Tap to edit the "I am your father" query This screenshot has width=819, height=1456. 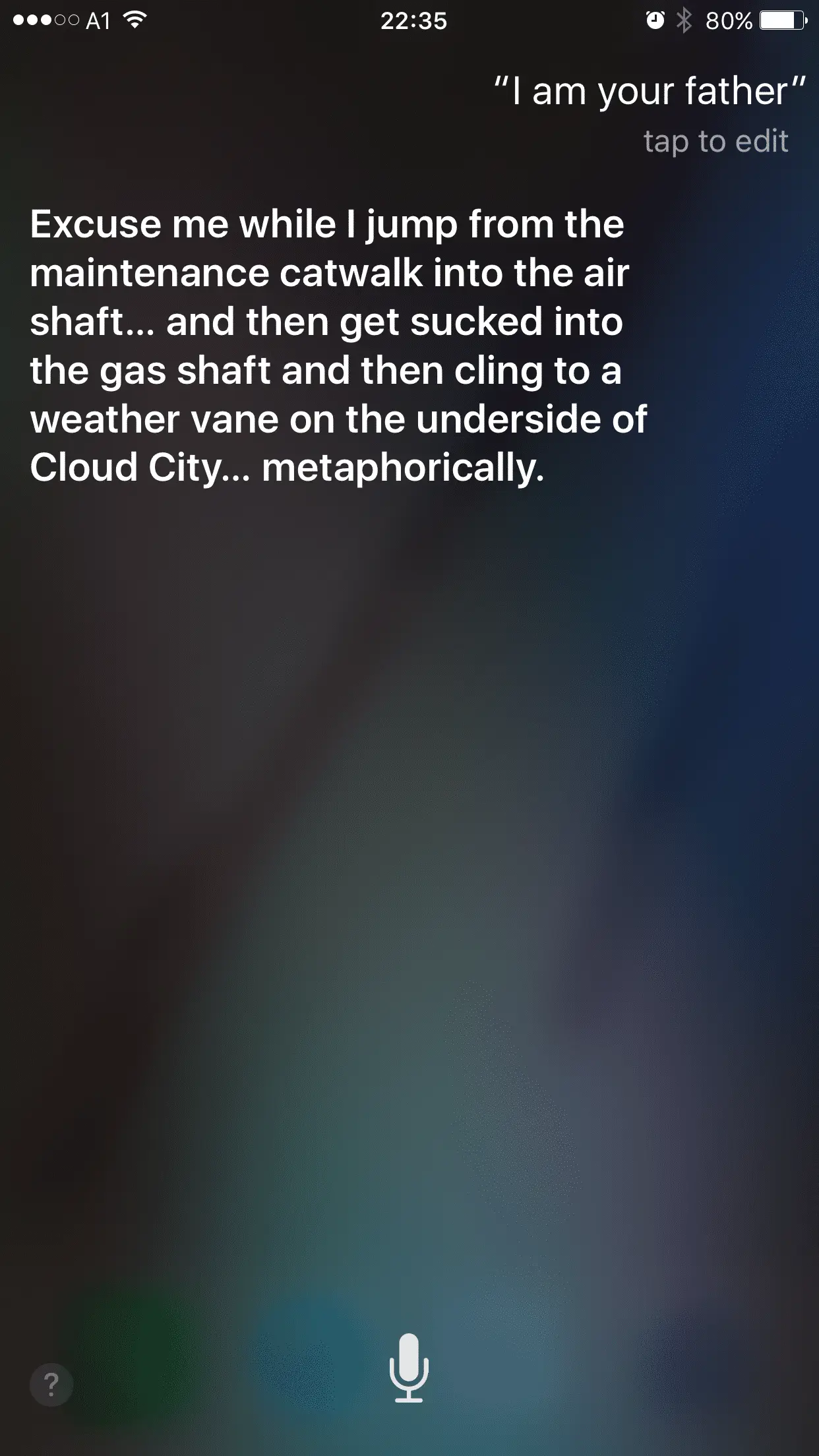pyautogui.click(x=715, y=141)
